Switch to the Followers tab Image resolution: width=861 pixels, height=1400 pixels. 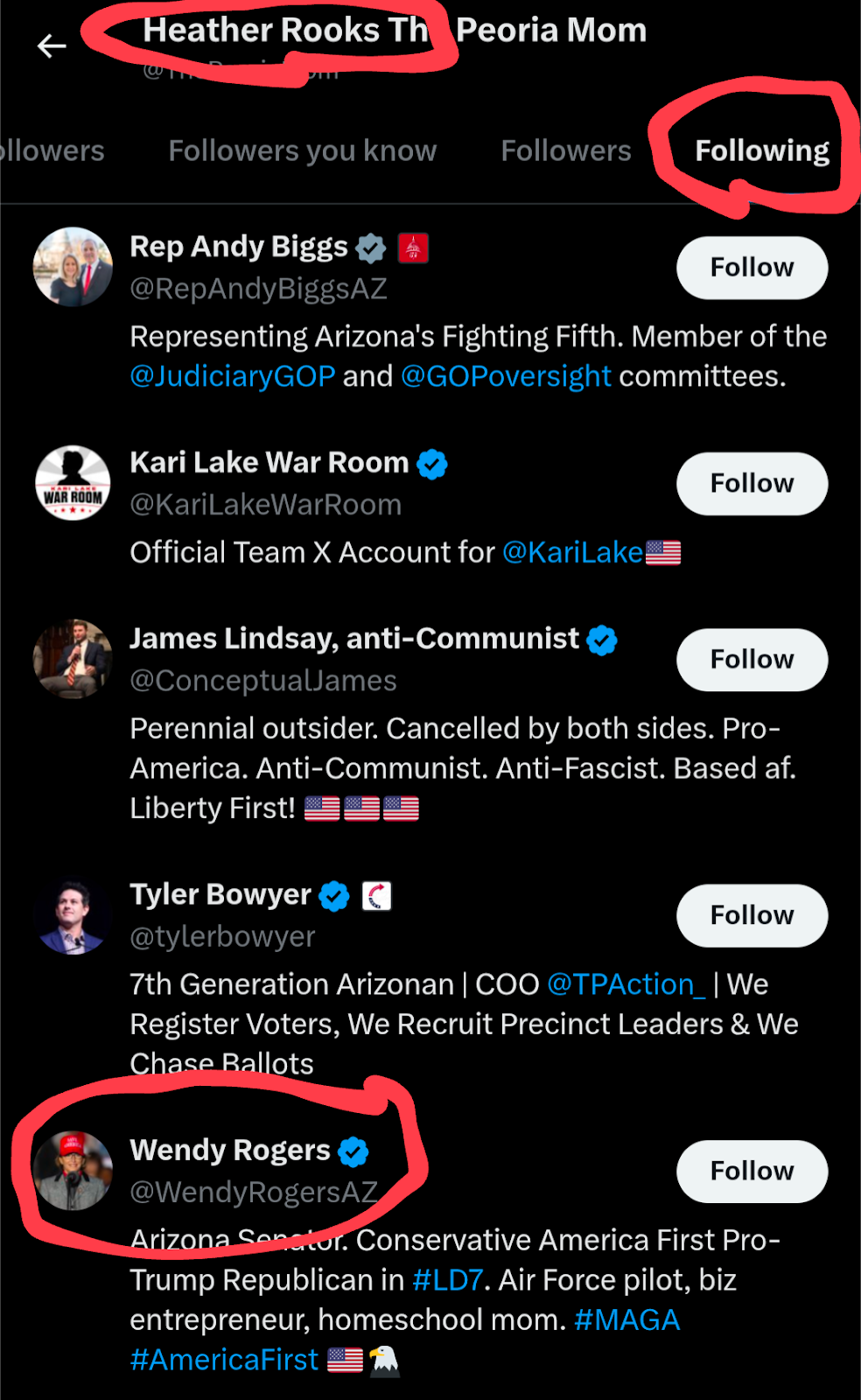click(x=565, y=150)
